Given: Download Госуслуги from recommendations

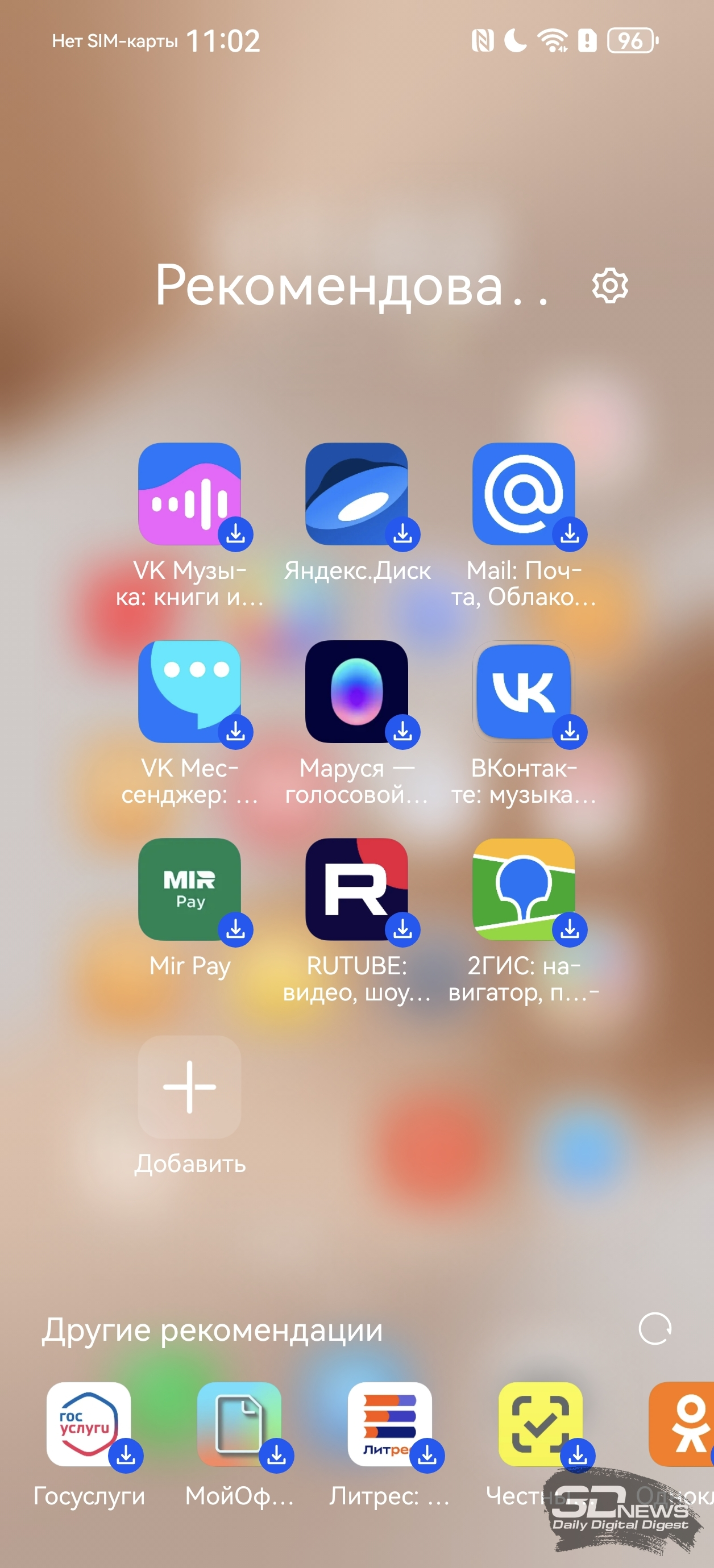Looking at the screenshot, I should coord(89,1424).
